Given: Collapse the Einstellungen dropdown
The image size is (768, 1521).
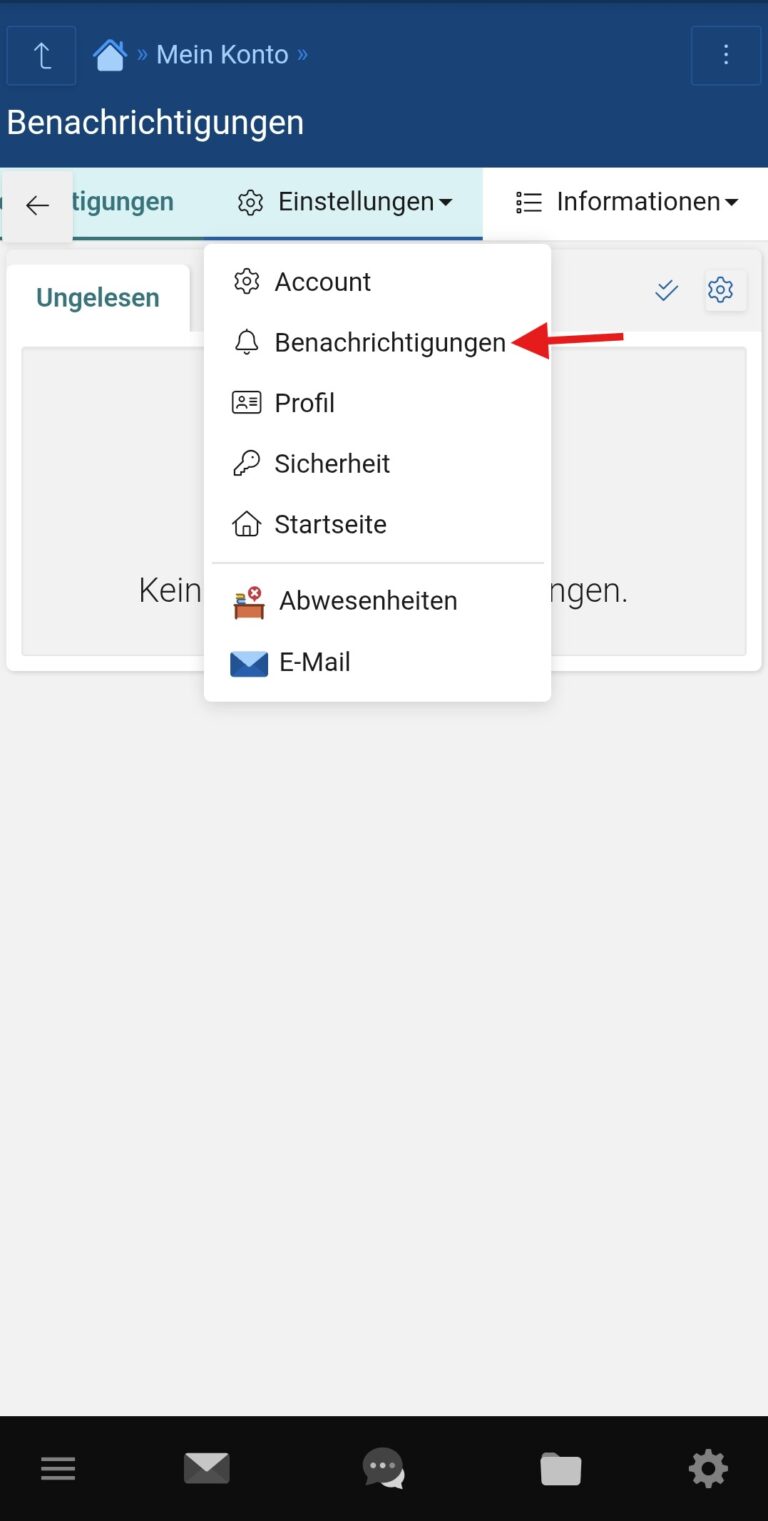Looking at the screenshot, I should 345,202.
